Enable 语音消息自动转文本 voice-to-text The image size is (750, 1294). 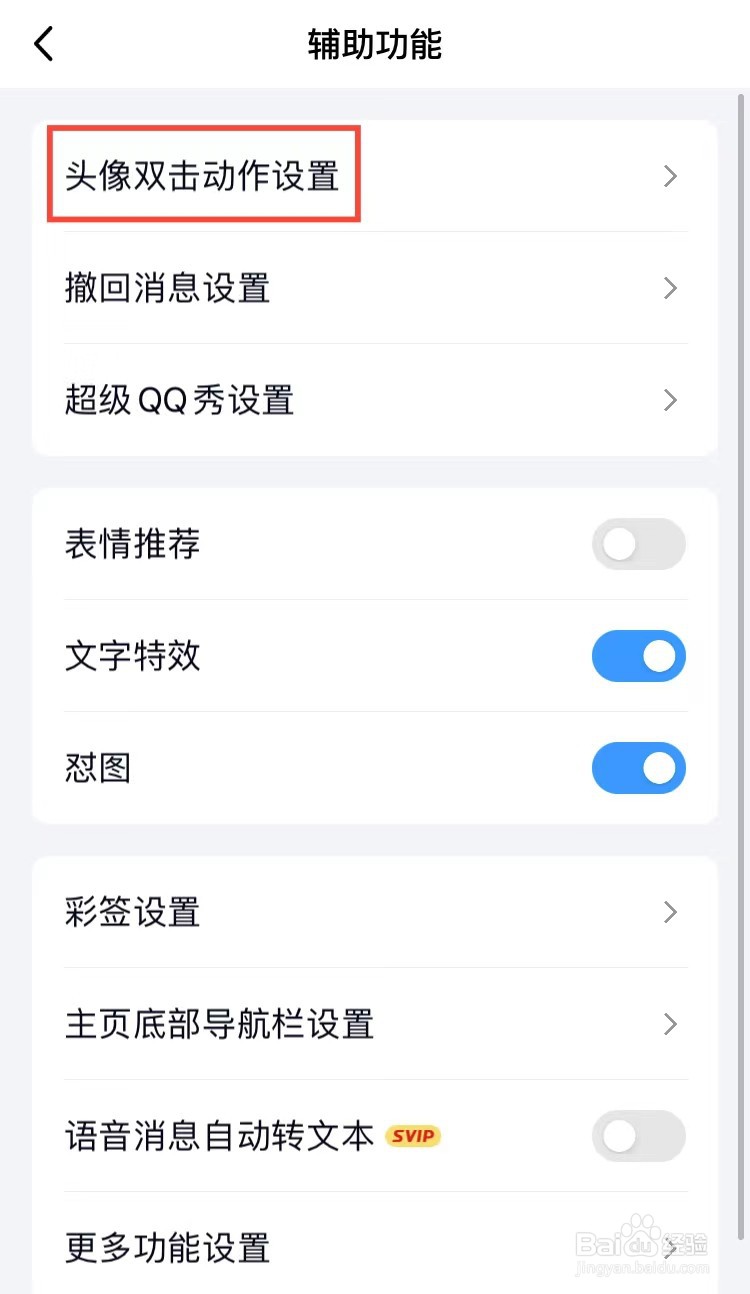tap(639, 1136)
